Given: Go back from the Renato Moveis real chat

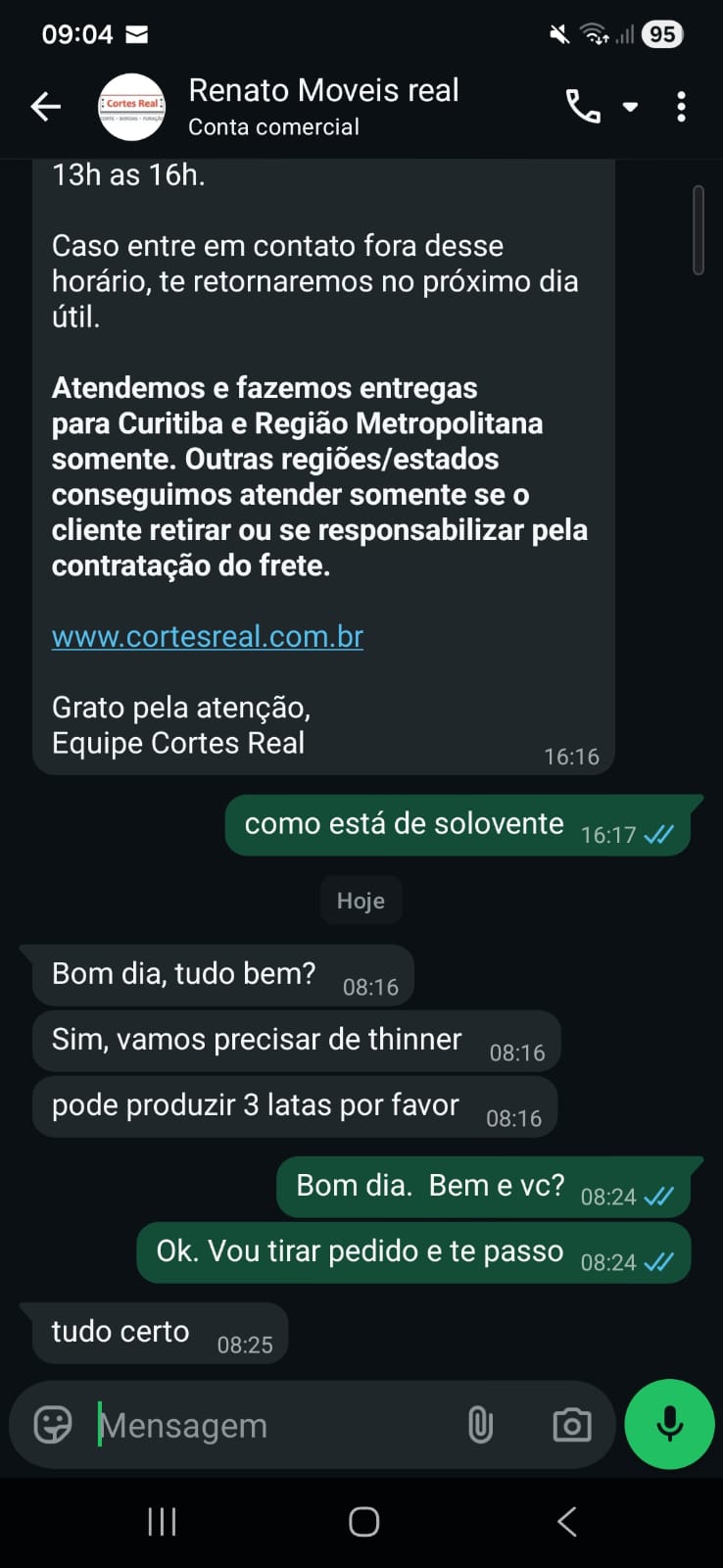Looking at the screenshot, I should tap(45, 106).
